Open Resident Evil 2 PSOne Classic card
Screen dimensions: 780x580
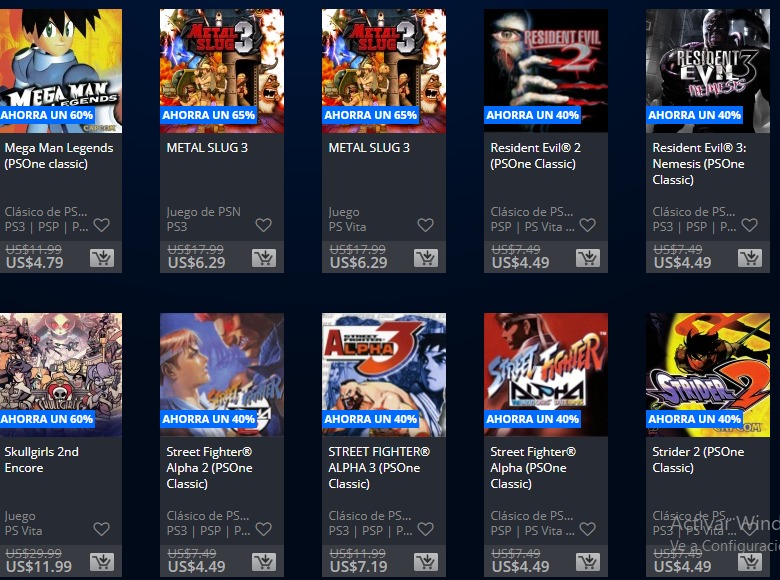tap(545, 70)
